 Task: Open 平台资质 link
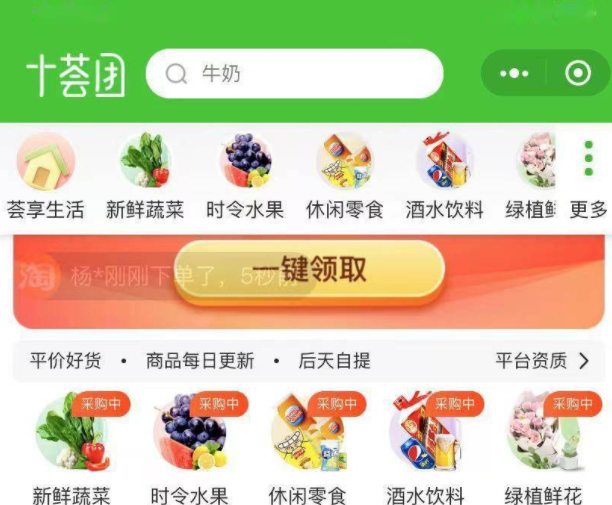(x=542, y=360)
